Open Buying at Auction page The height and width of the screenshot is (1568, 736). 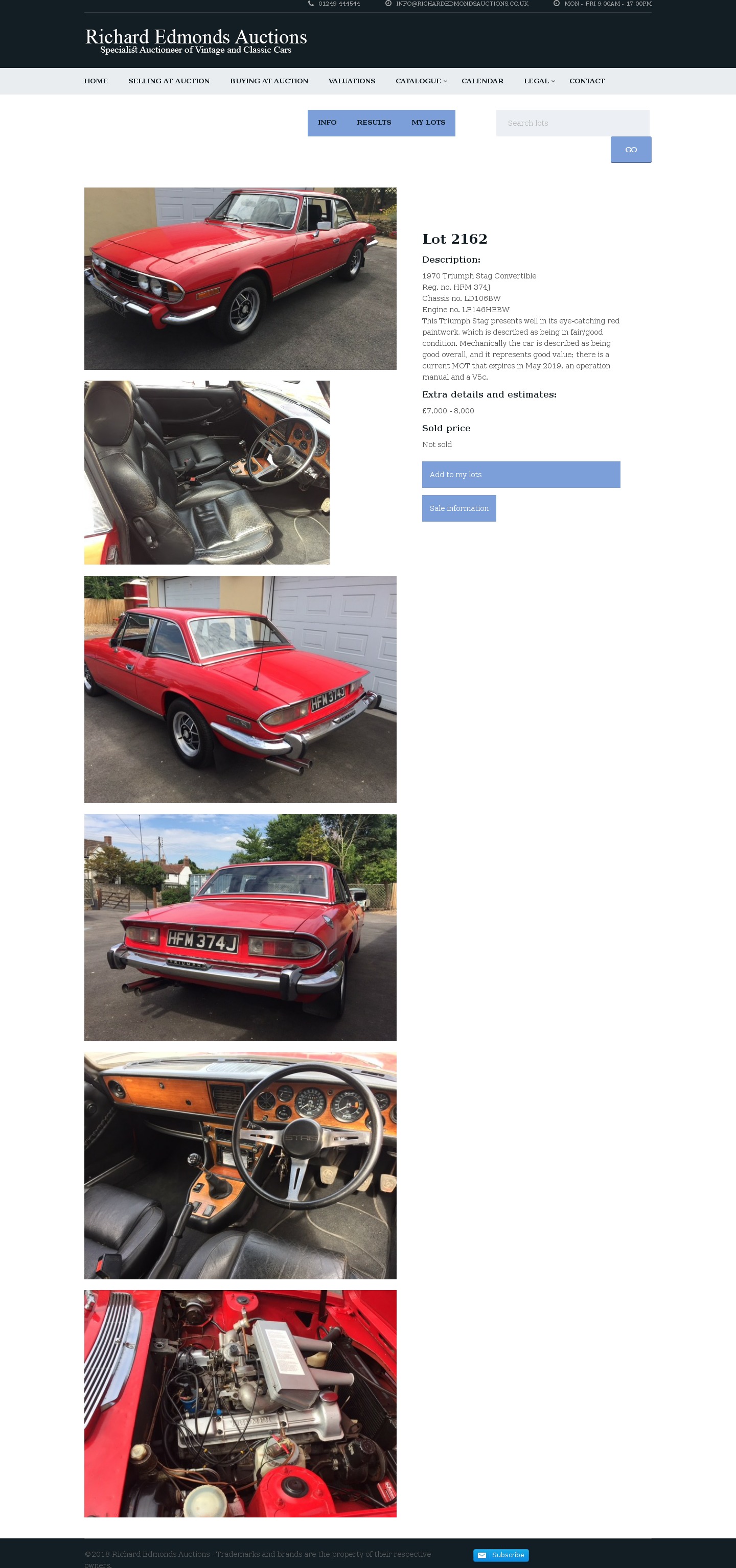(x=268, y=81)
